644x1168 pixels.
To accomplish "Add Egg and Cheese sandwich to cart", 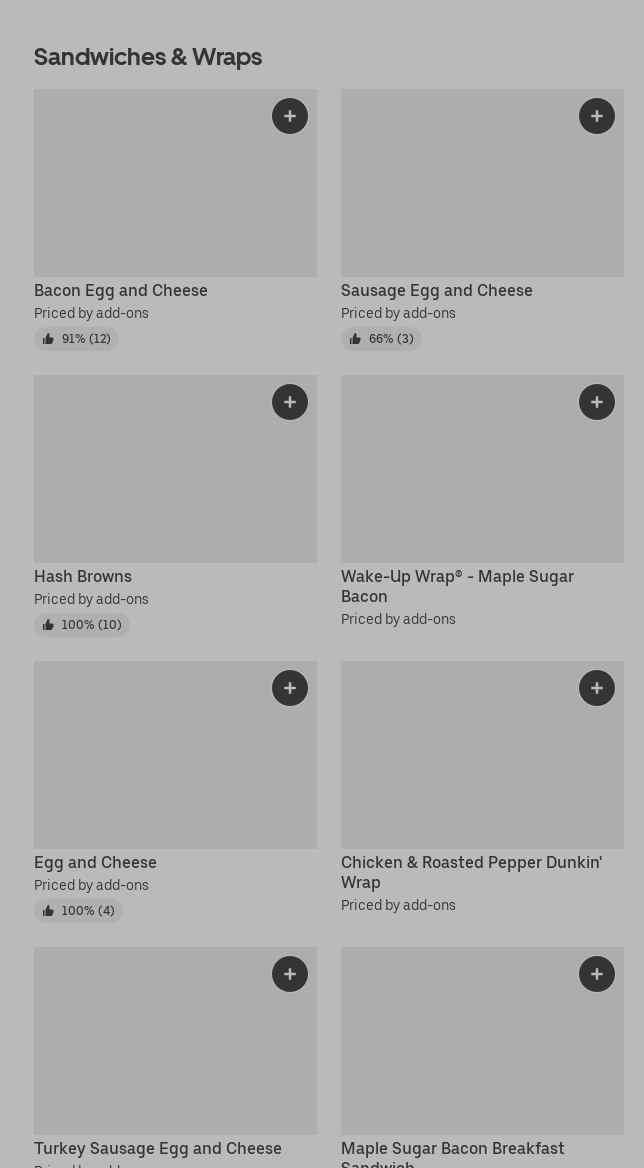I will tap(290, 688).
